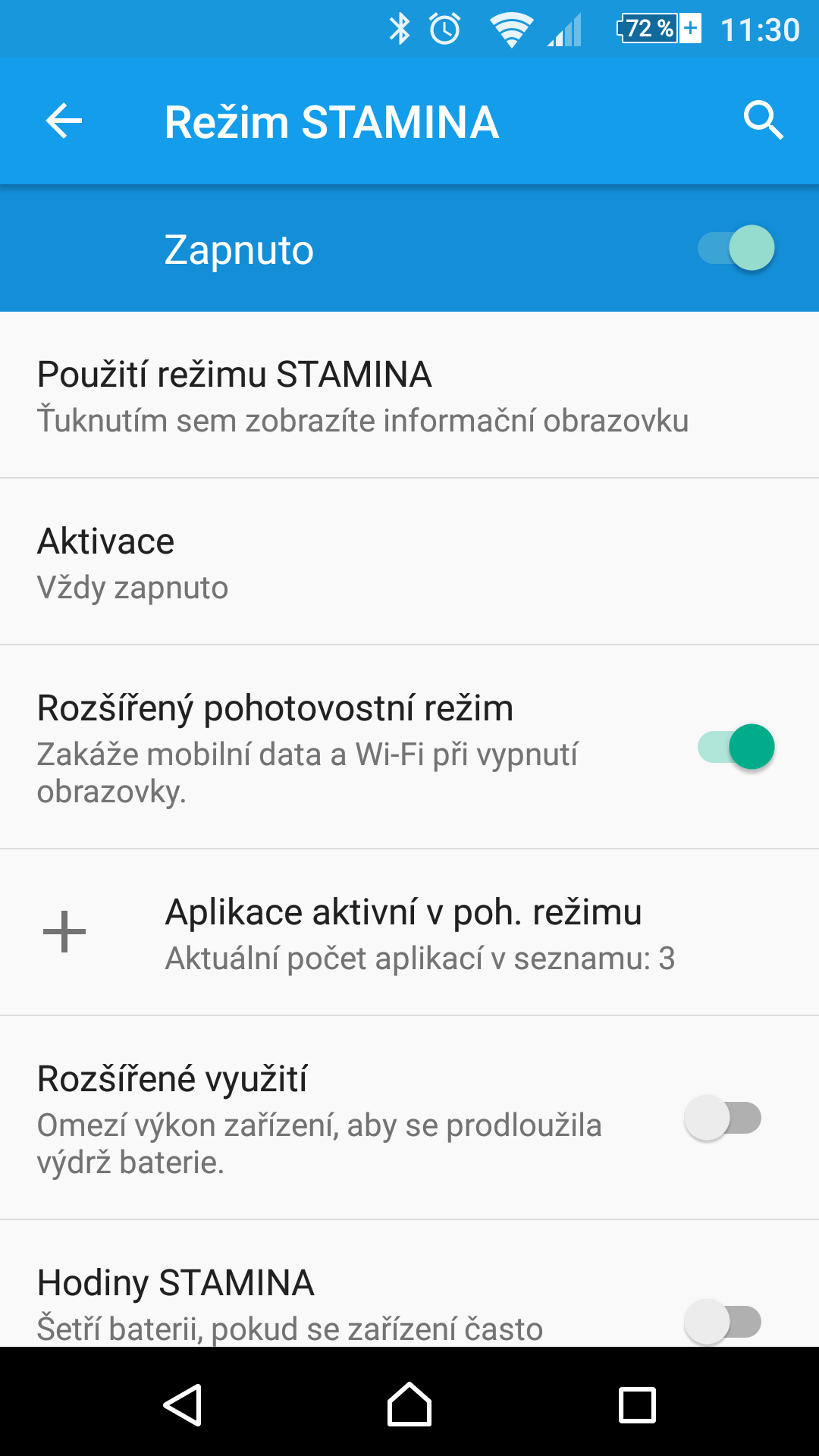Open Použití režimu STAMINA info screen
This screenshot has height=1456, width=819.
tap(409, 395)
